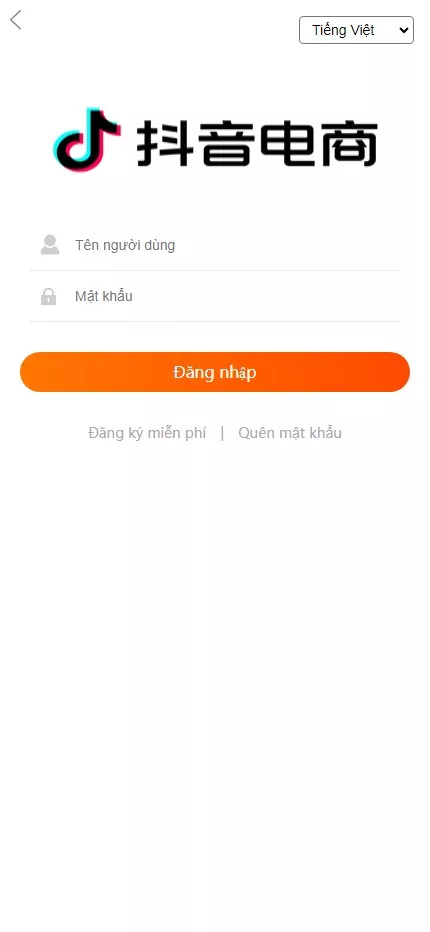Open Đăng ký miễn phí registration link

[x=147, y=433]
